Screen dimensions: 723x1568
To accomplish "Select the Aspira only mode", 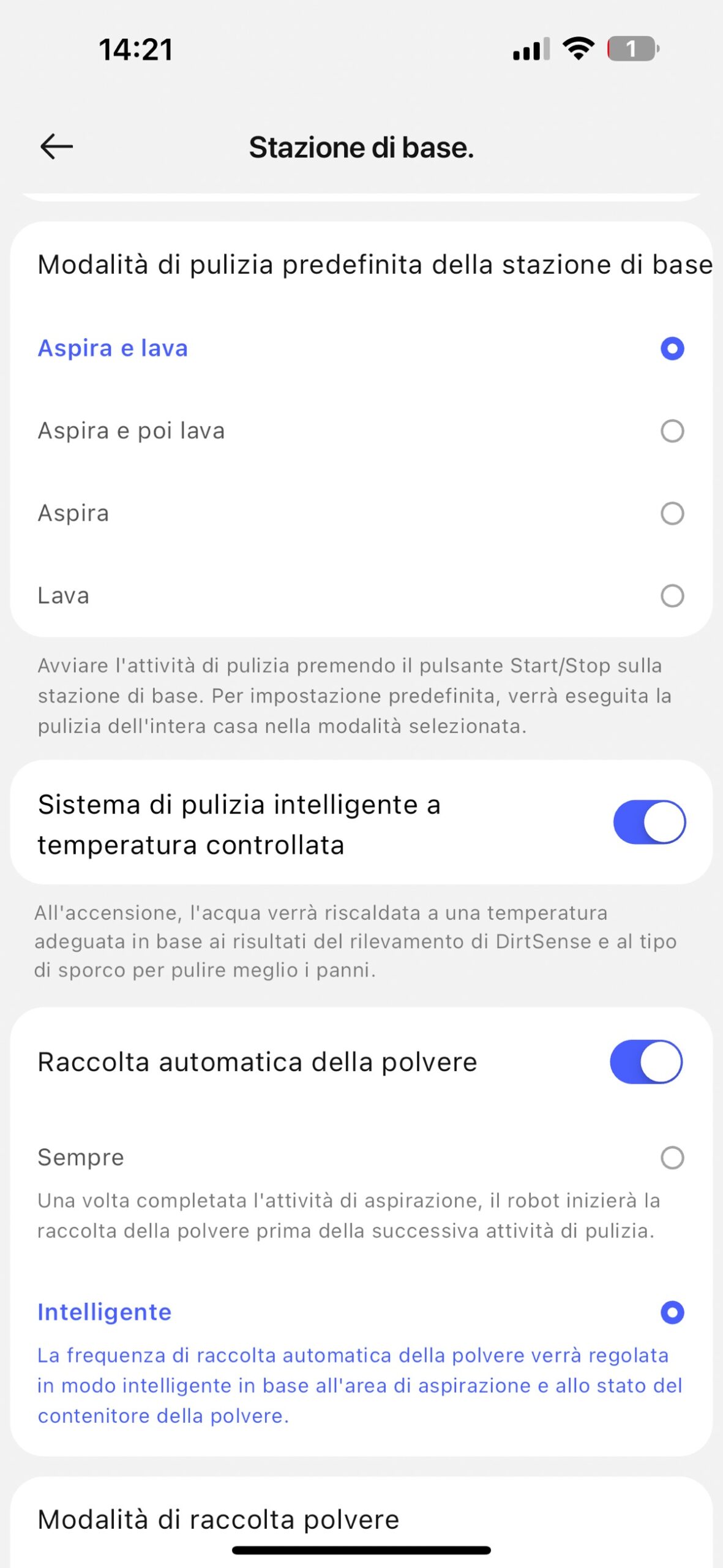I will [672, 513].
